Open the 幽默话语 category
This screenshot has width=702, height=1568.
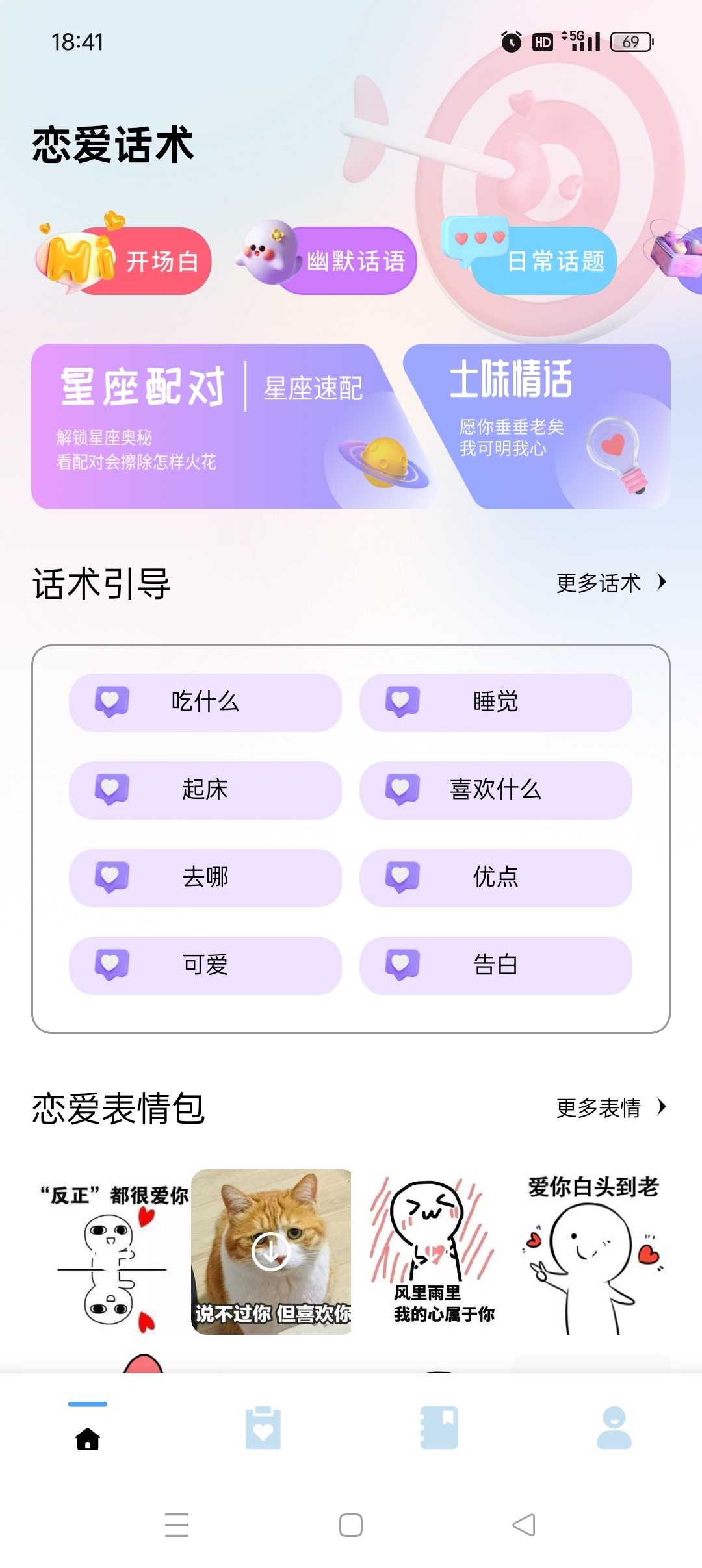344,261
